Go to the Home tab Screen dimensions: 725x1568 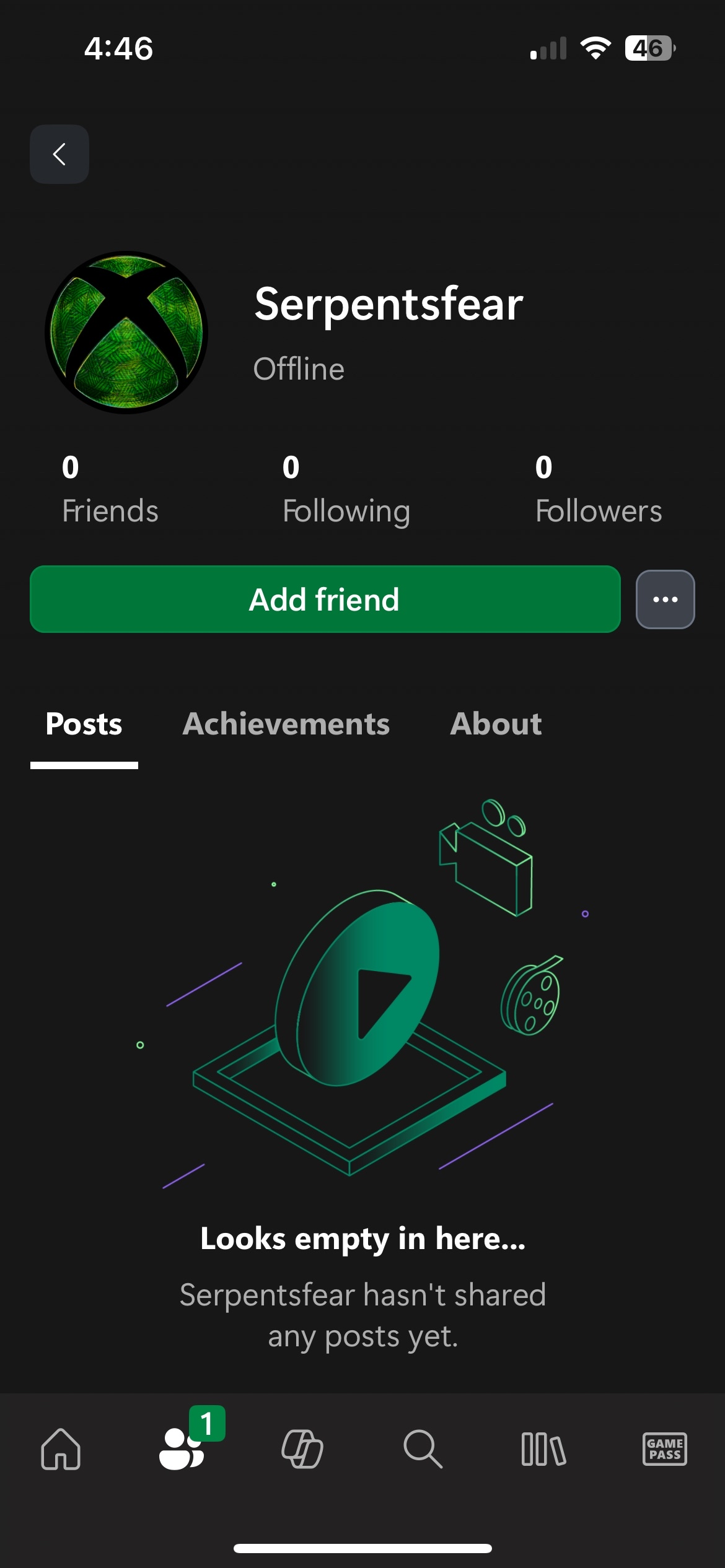[x=61, y=1448]
